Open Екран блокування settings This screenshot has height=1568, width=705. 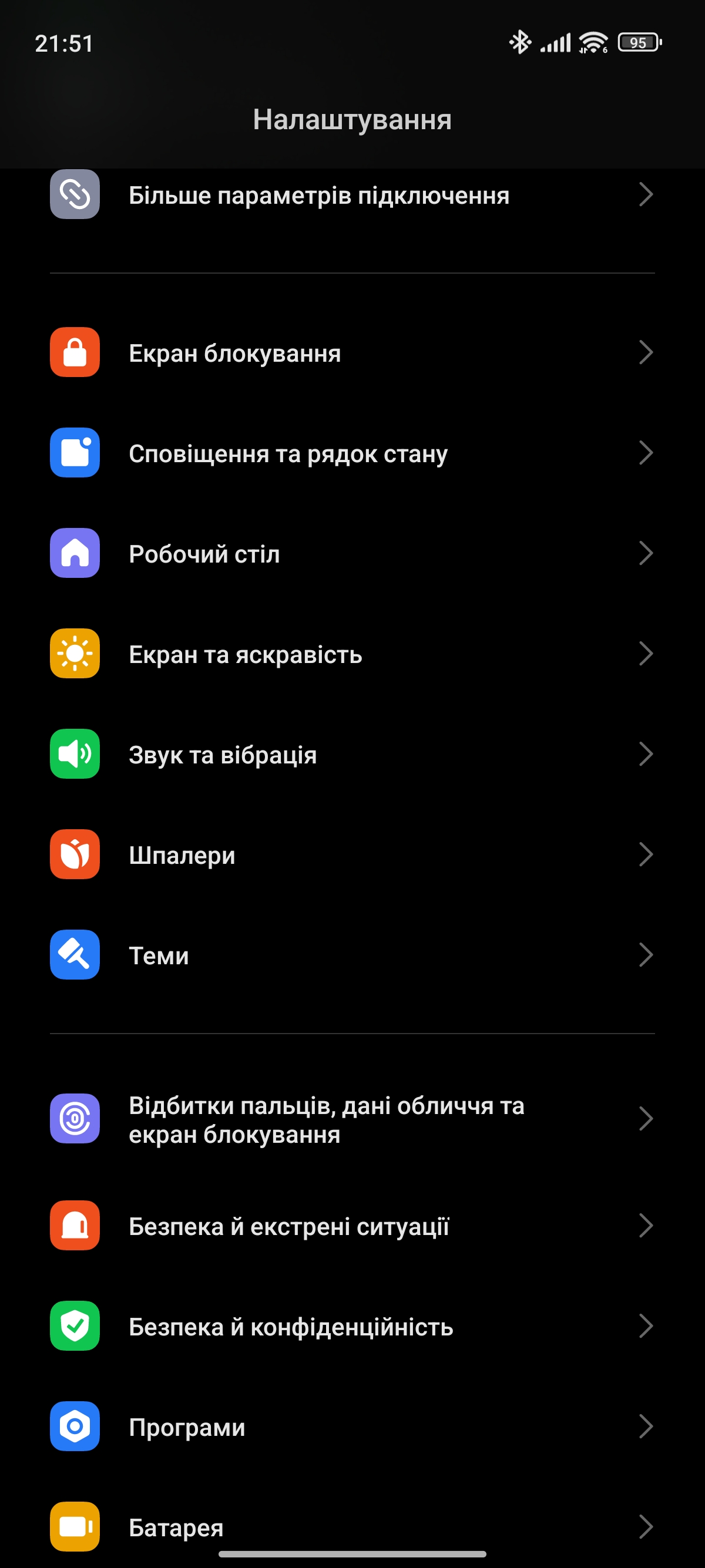click(352, 352)
